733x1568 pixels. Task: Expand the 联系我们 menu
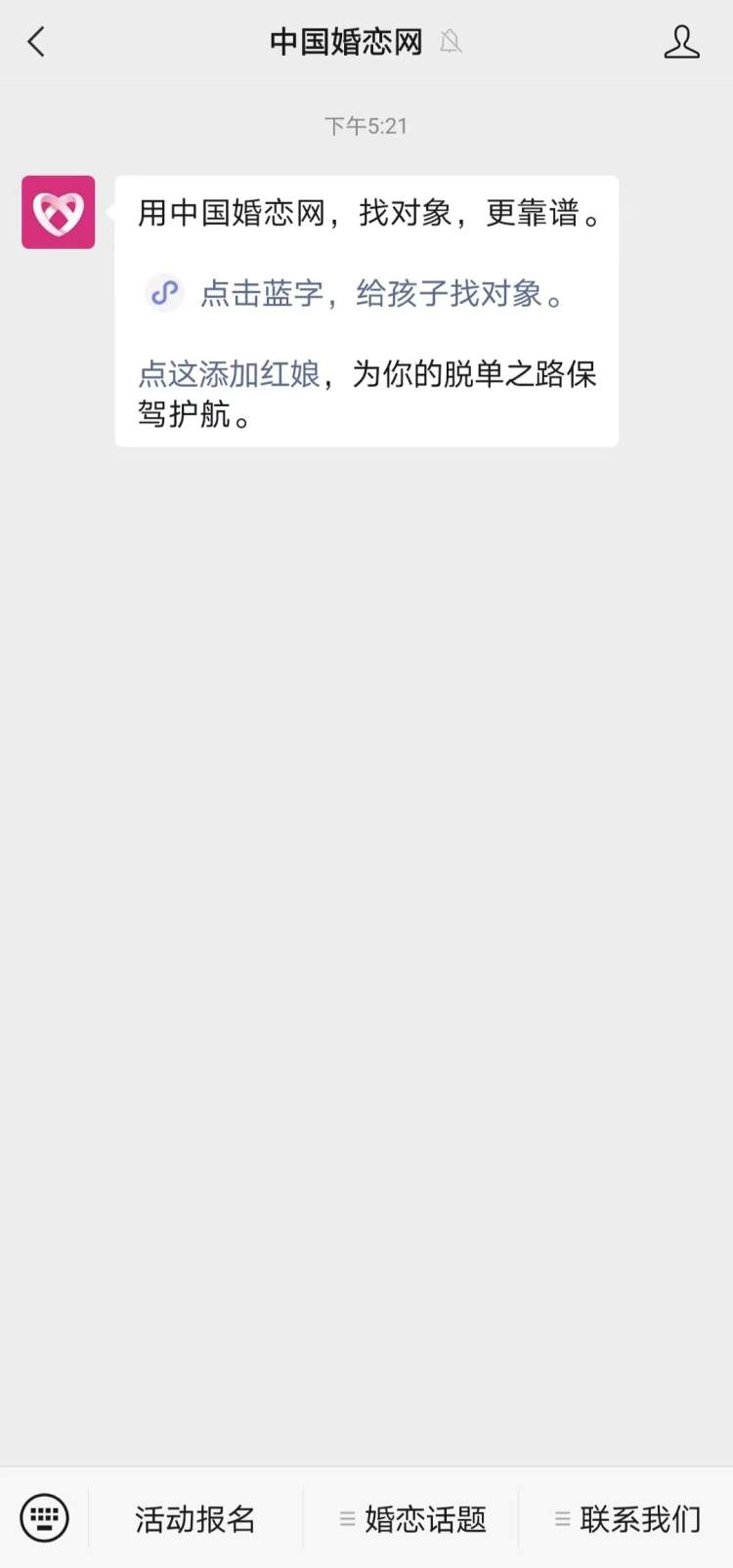pyautogui.click(x=626, y=1519)
